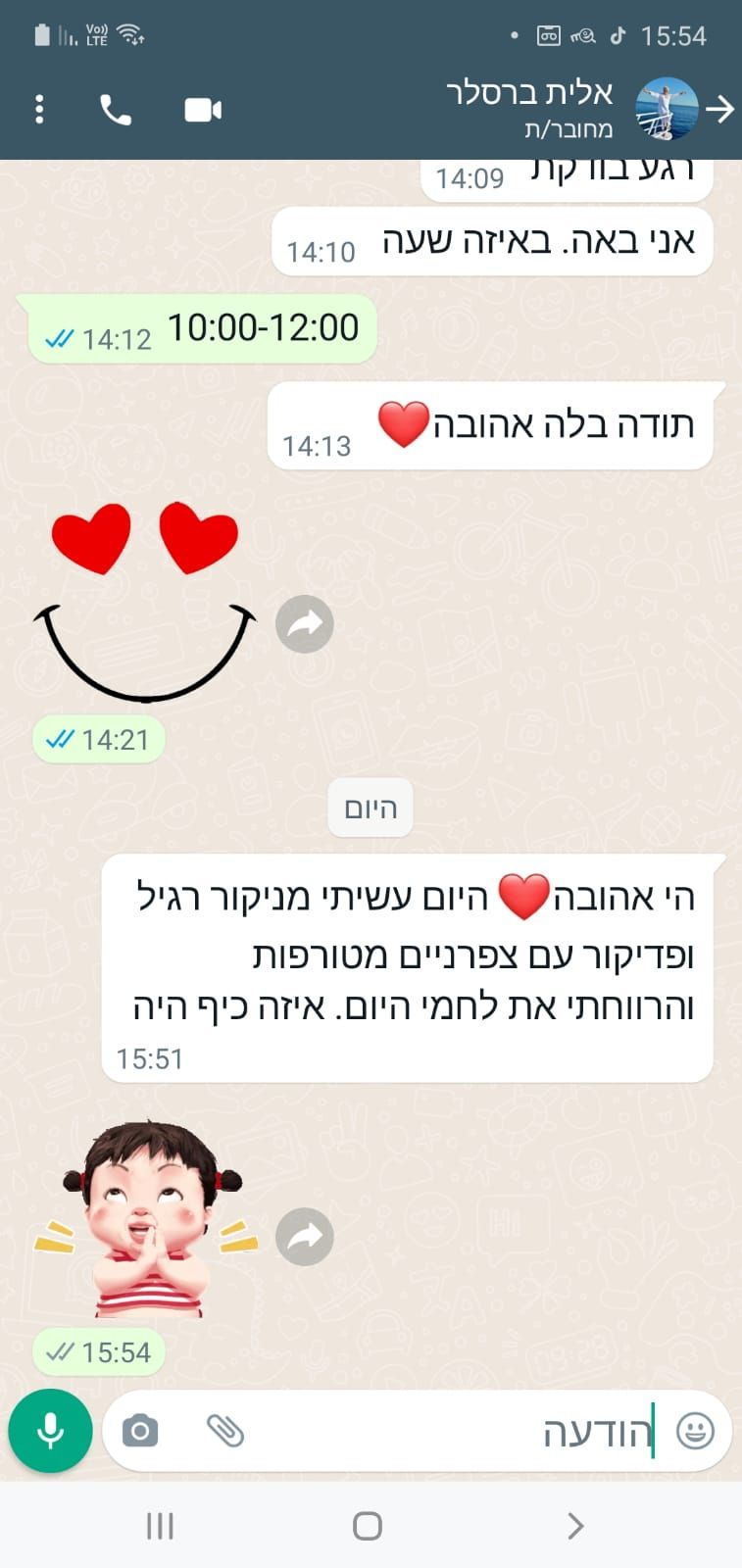Start a voice call with אלית ברסלר
742x1568 pixels.
(x=116, y=110)
